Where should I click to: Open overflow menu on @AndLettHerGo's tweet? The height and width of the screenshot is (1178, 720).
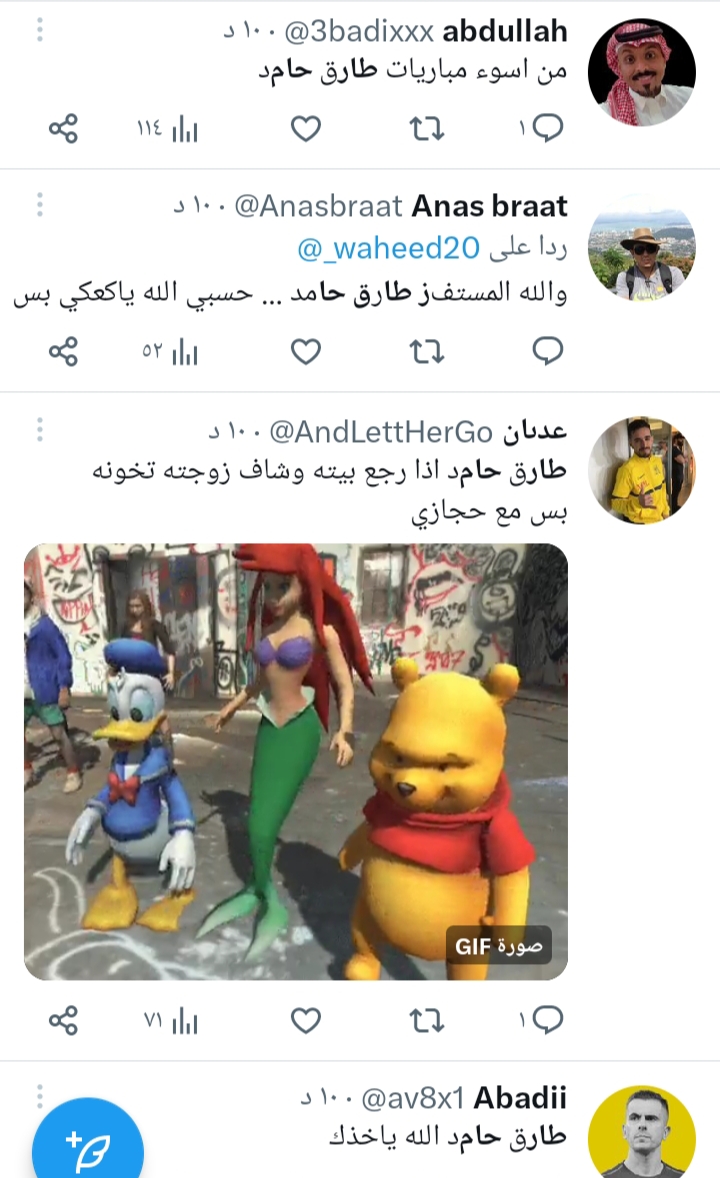tap(40, 430)
